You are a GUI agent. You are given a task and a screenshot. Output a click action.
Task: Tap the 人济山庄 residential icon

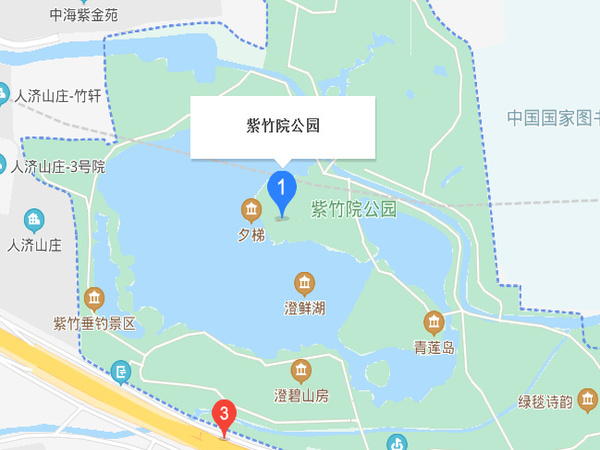click(34, 219)
